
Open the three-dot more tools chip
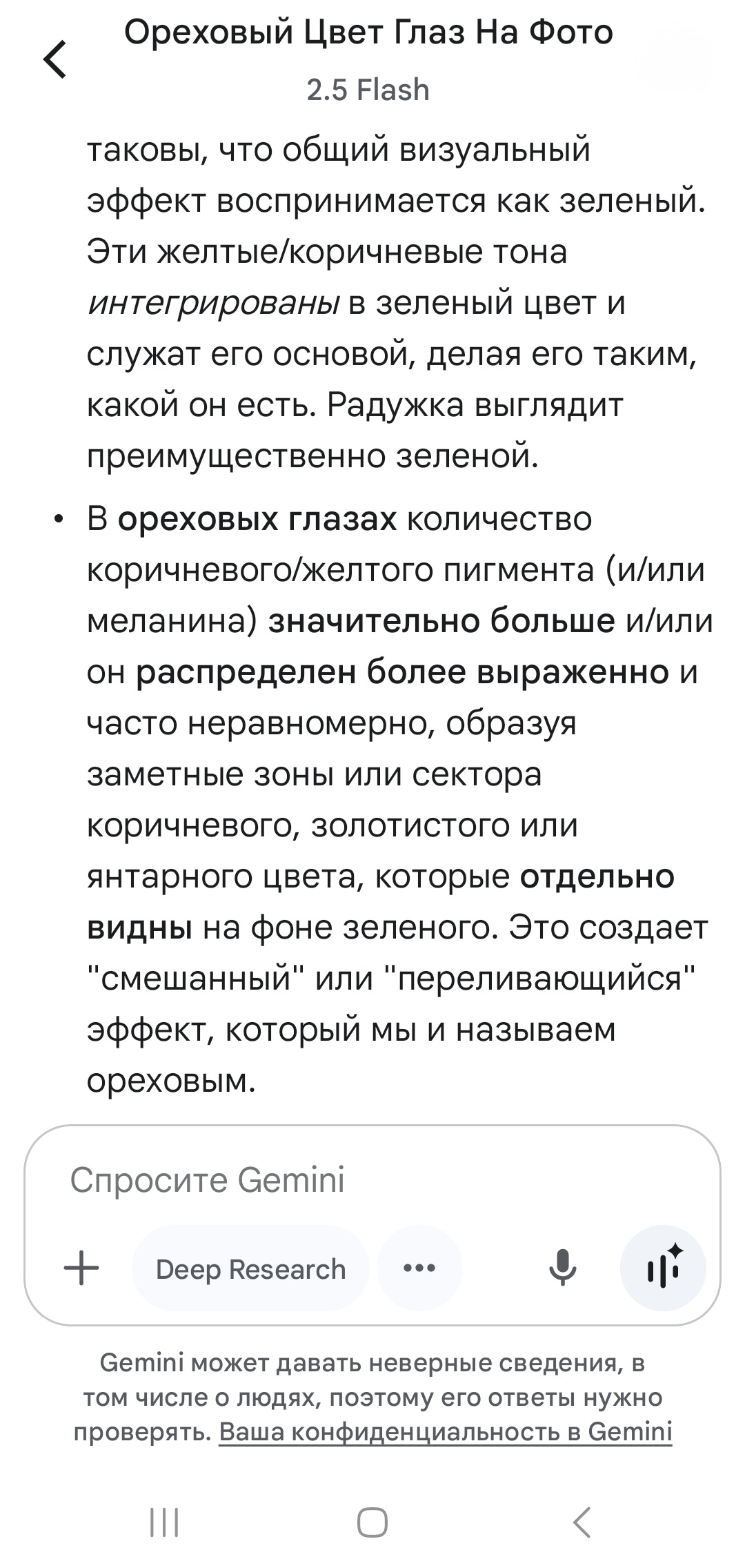[419, 1268]
